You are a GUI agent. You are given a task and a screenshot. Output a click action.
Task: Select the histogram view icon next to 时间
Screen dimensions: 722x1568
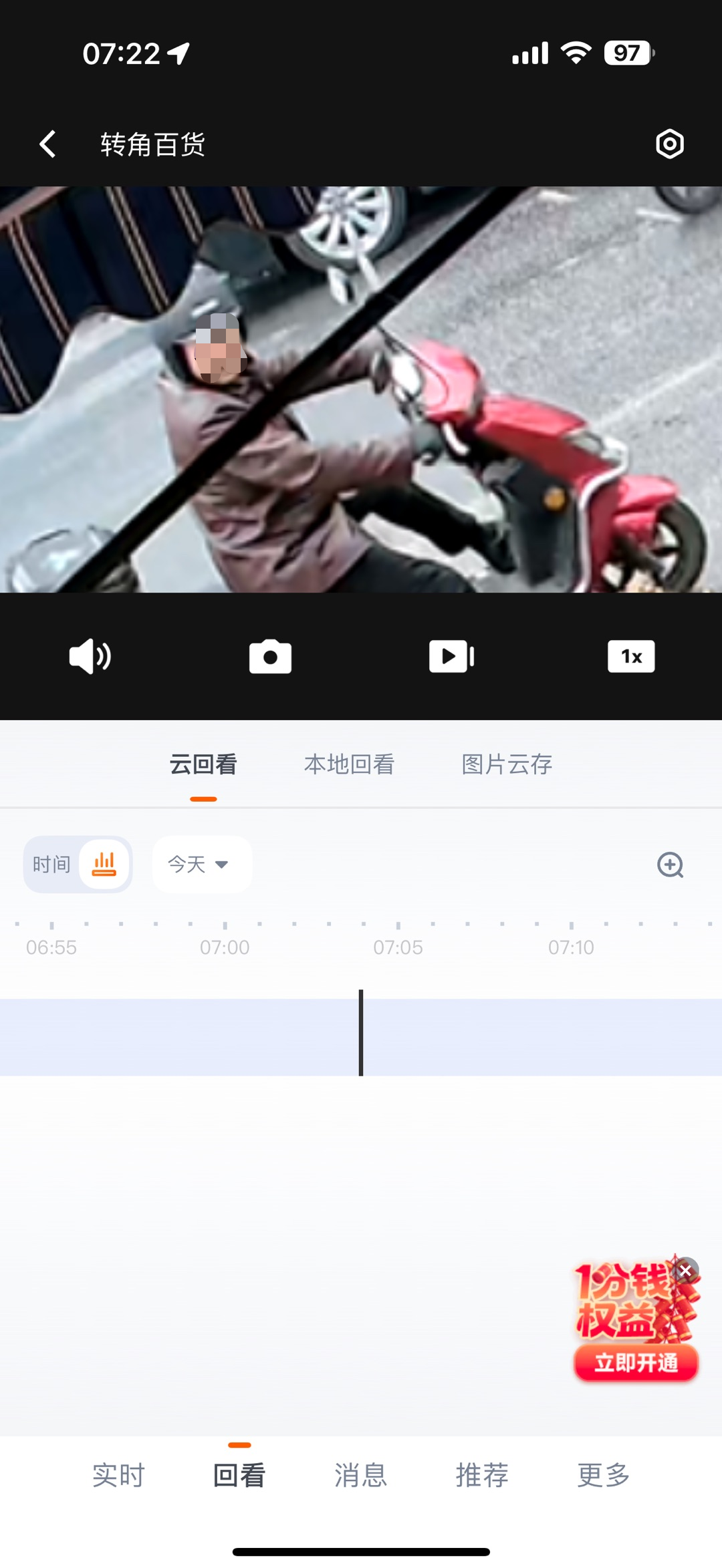(106, 865)
